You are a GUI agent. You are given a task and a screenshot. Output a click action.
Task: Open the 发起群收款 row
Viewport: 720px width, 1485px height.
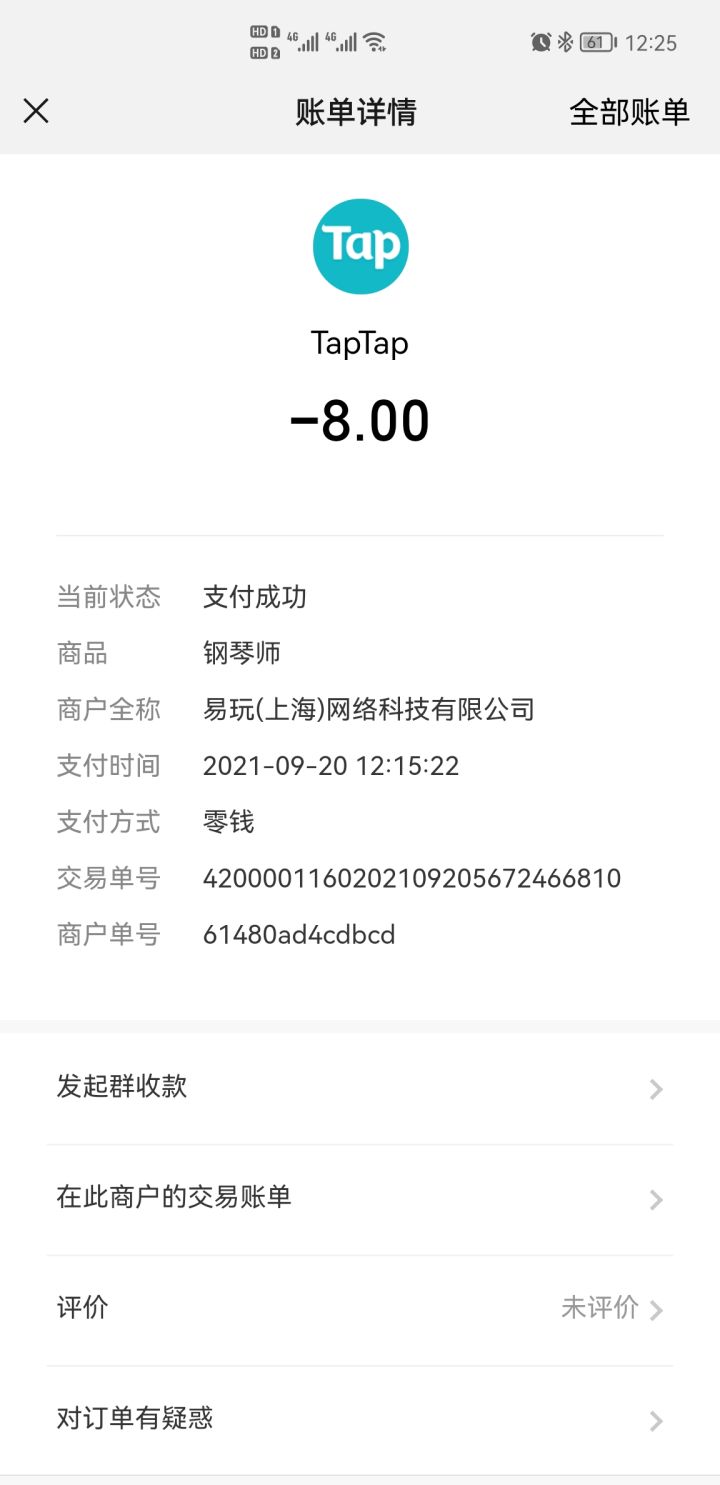click(360, 1088)
